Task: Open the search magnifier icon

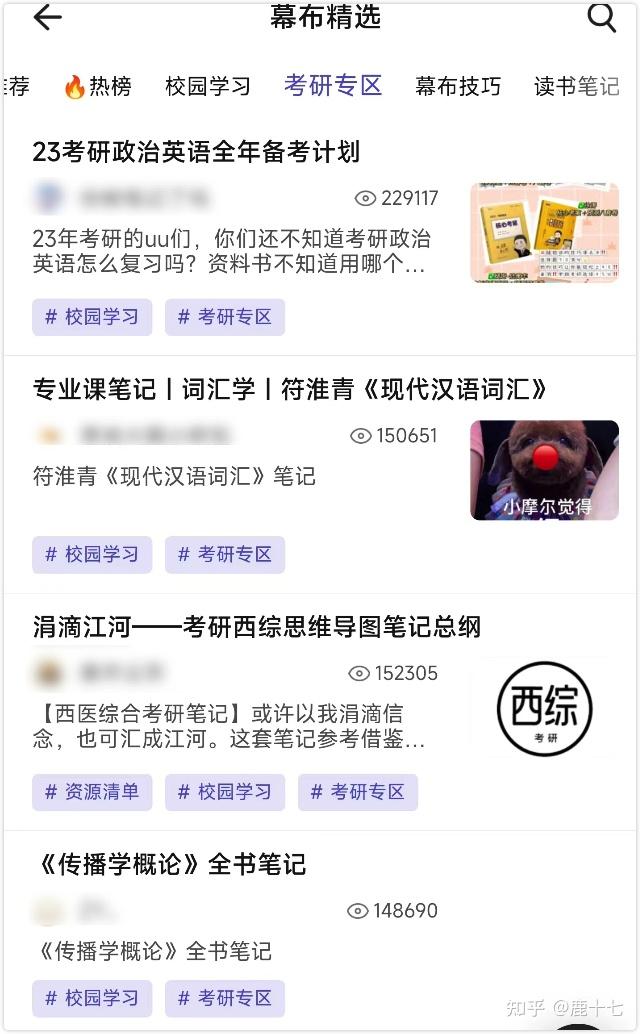Action: coord(601,17)
